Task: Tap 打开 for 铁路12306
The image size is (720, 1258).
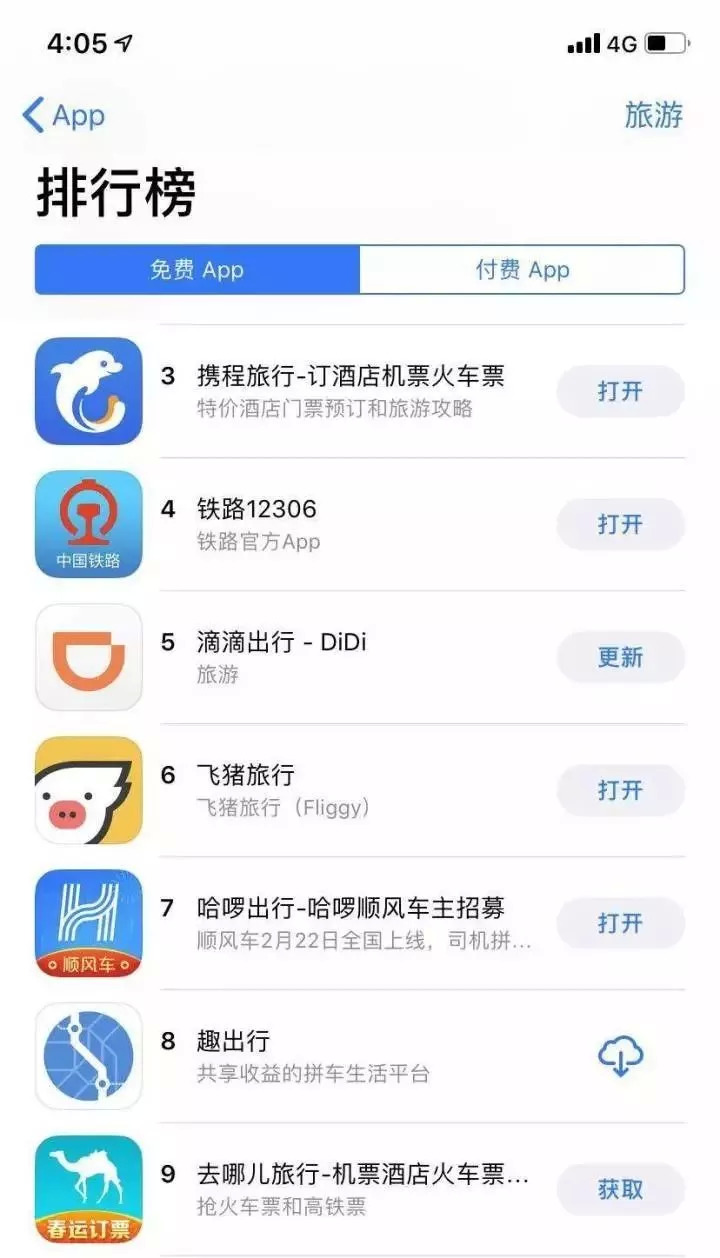Action: click(x=620, y=524)
